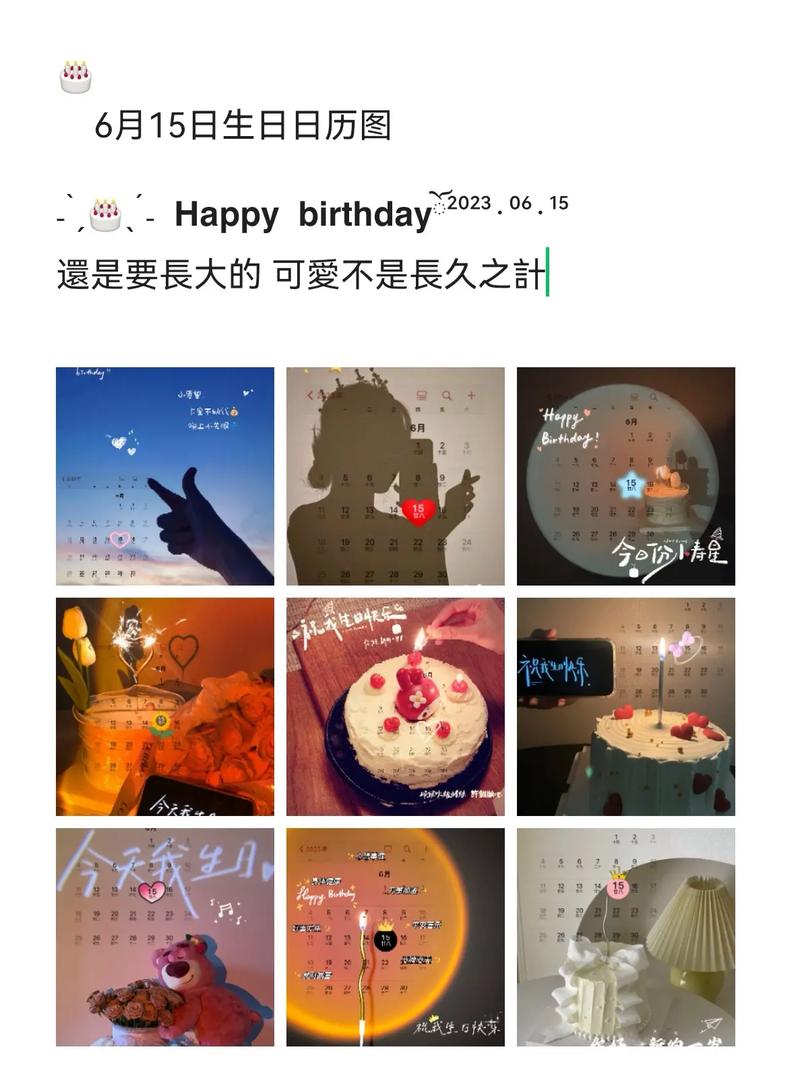Open the white cake and pleated lamp photo

(x=625, y=936)
